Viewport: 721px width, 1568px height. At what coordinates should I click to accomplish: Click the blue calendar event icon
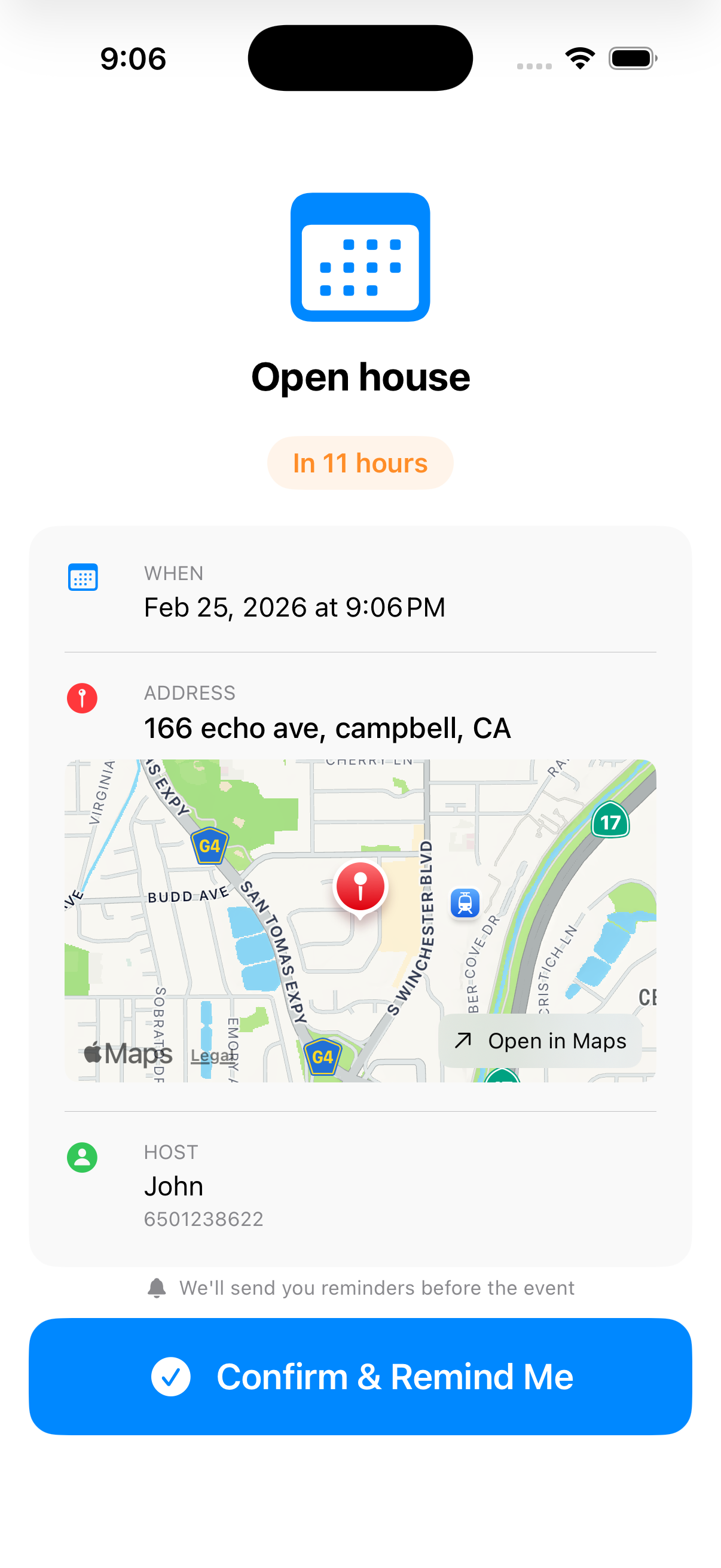360,258
